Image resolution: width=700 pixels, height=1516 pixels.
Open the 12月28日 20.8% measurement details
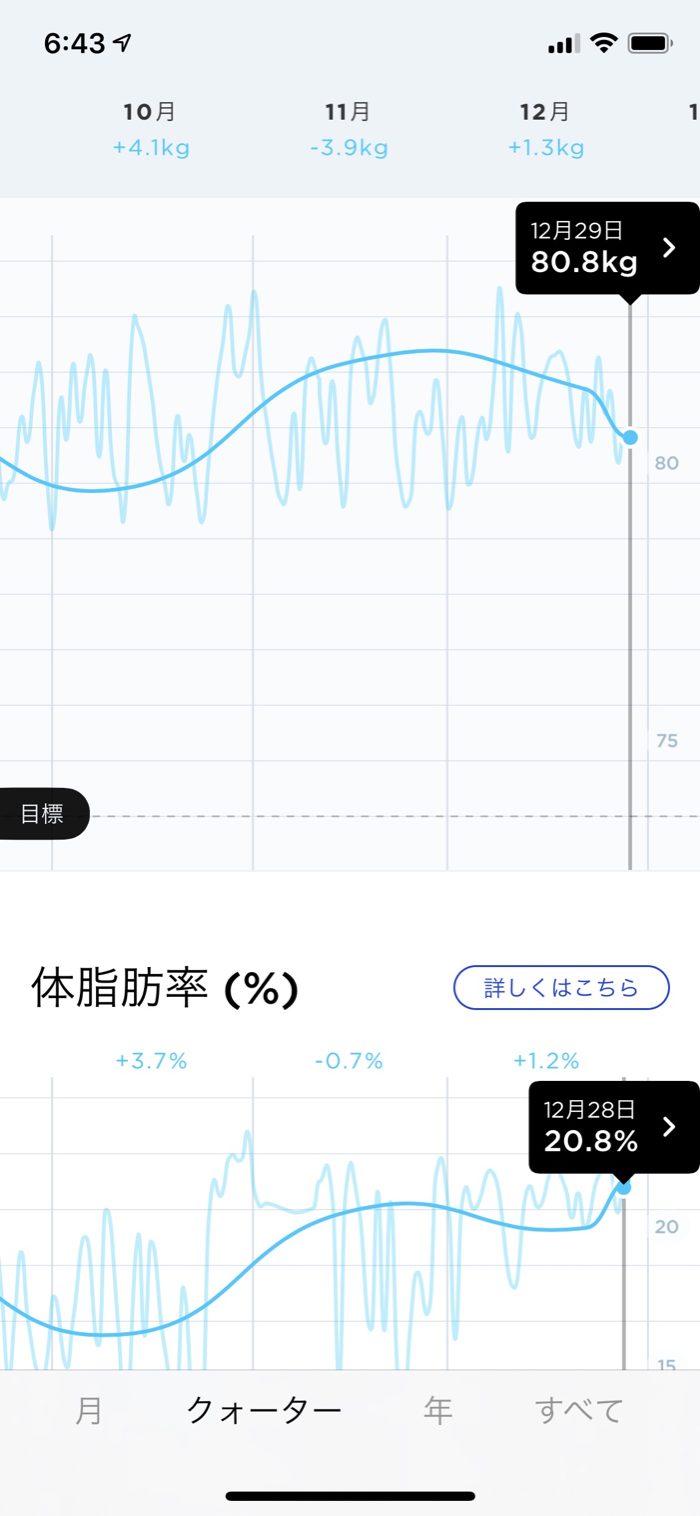(613, 1127)
